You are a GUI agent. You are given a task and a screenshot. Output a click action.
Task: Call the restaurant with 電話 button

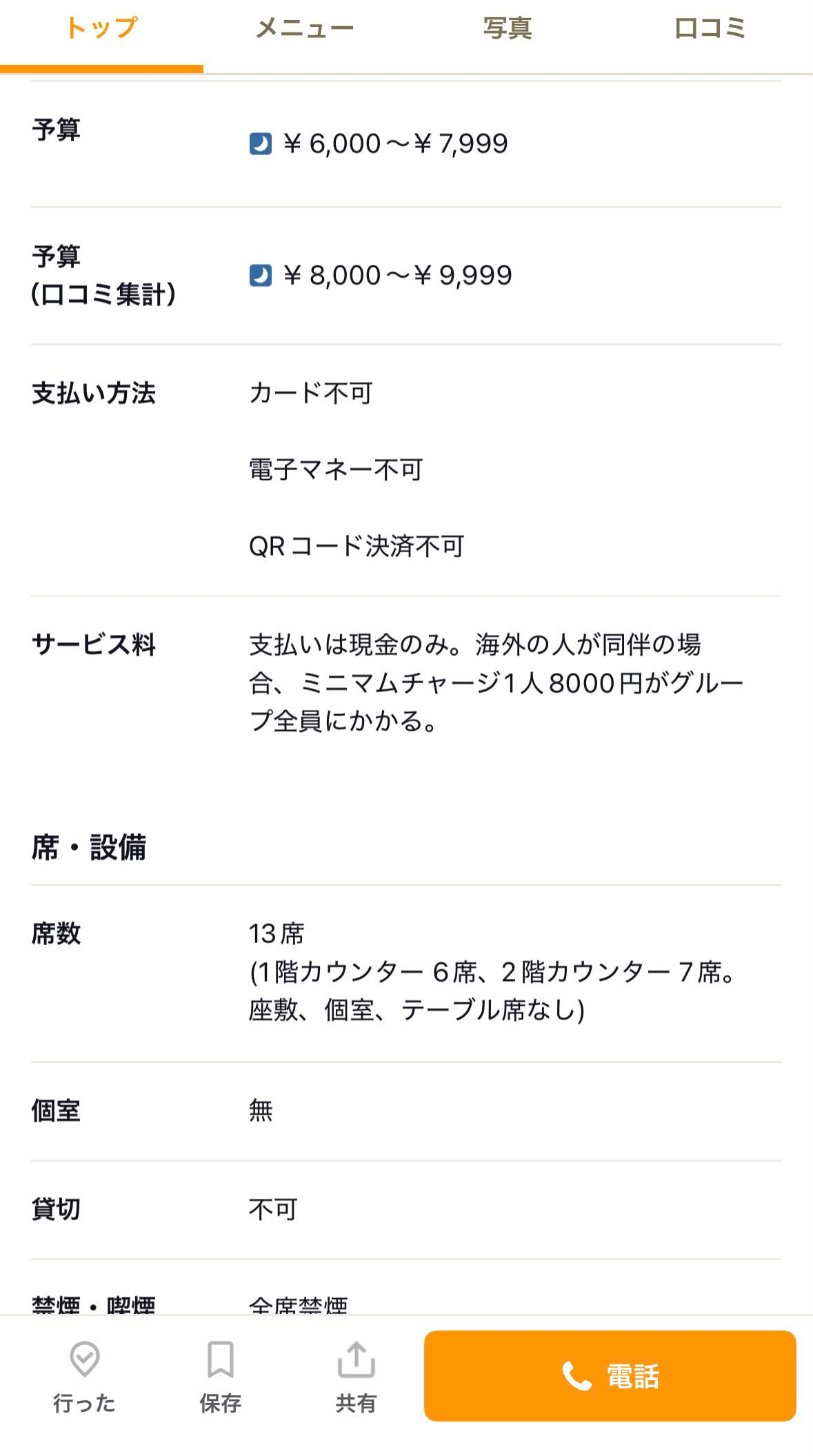(x=610, y=1375)
